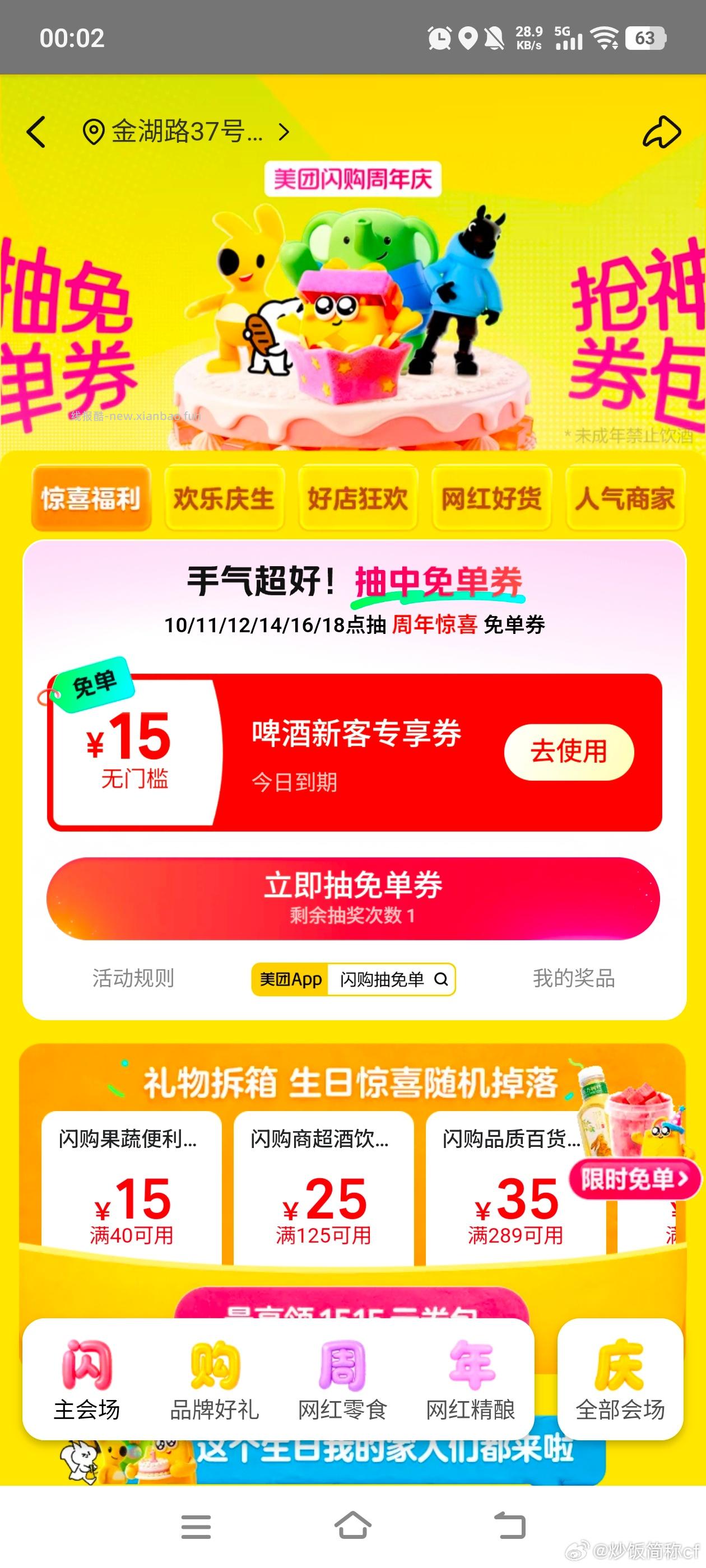
Task: Select the 网红好货 category
Action: point(491,497)
